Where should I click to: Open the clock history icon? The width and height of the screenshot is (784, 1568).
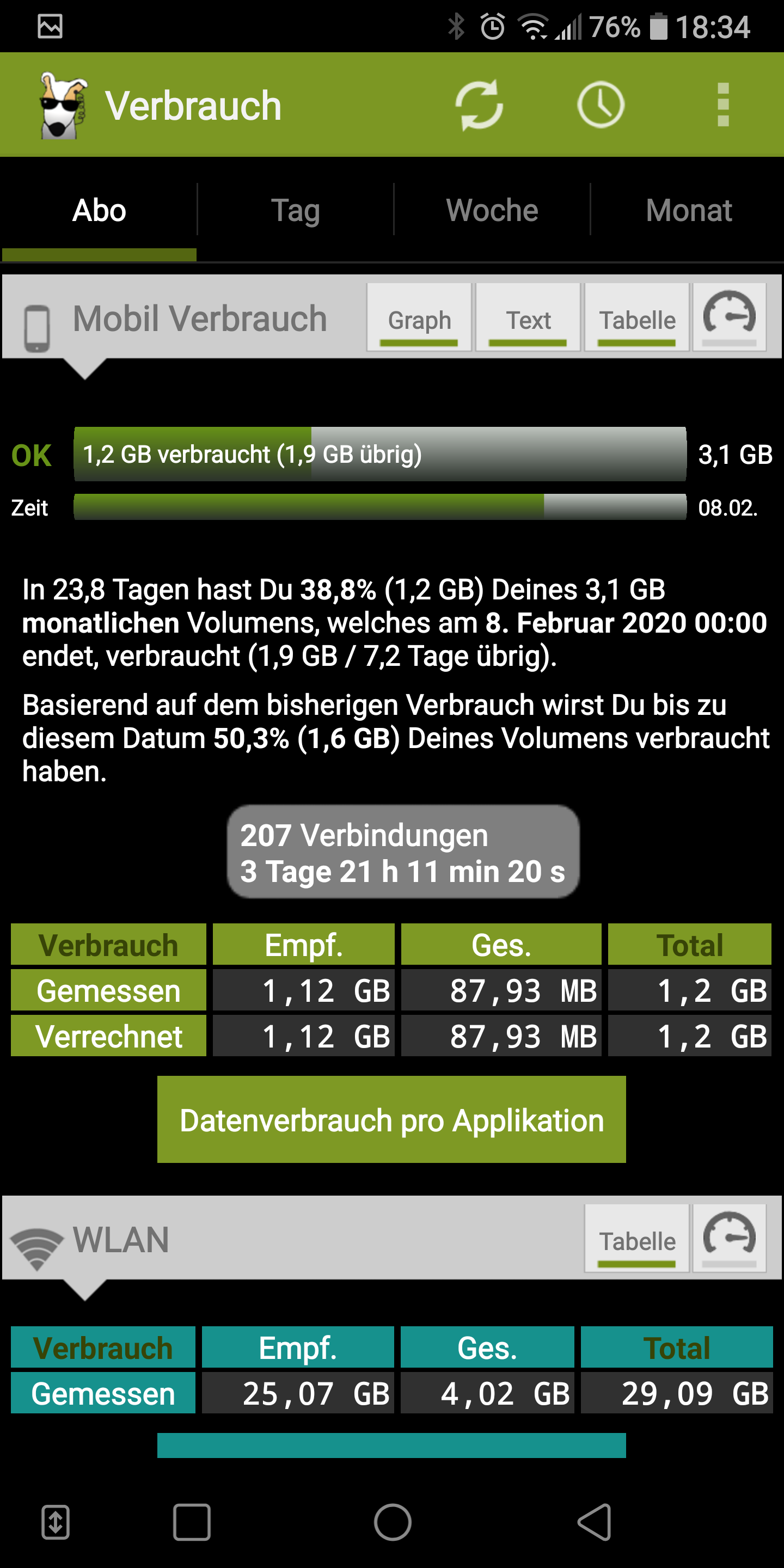click(601, 105)
